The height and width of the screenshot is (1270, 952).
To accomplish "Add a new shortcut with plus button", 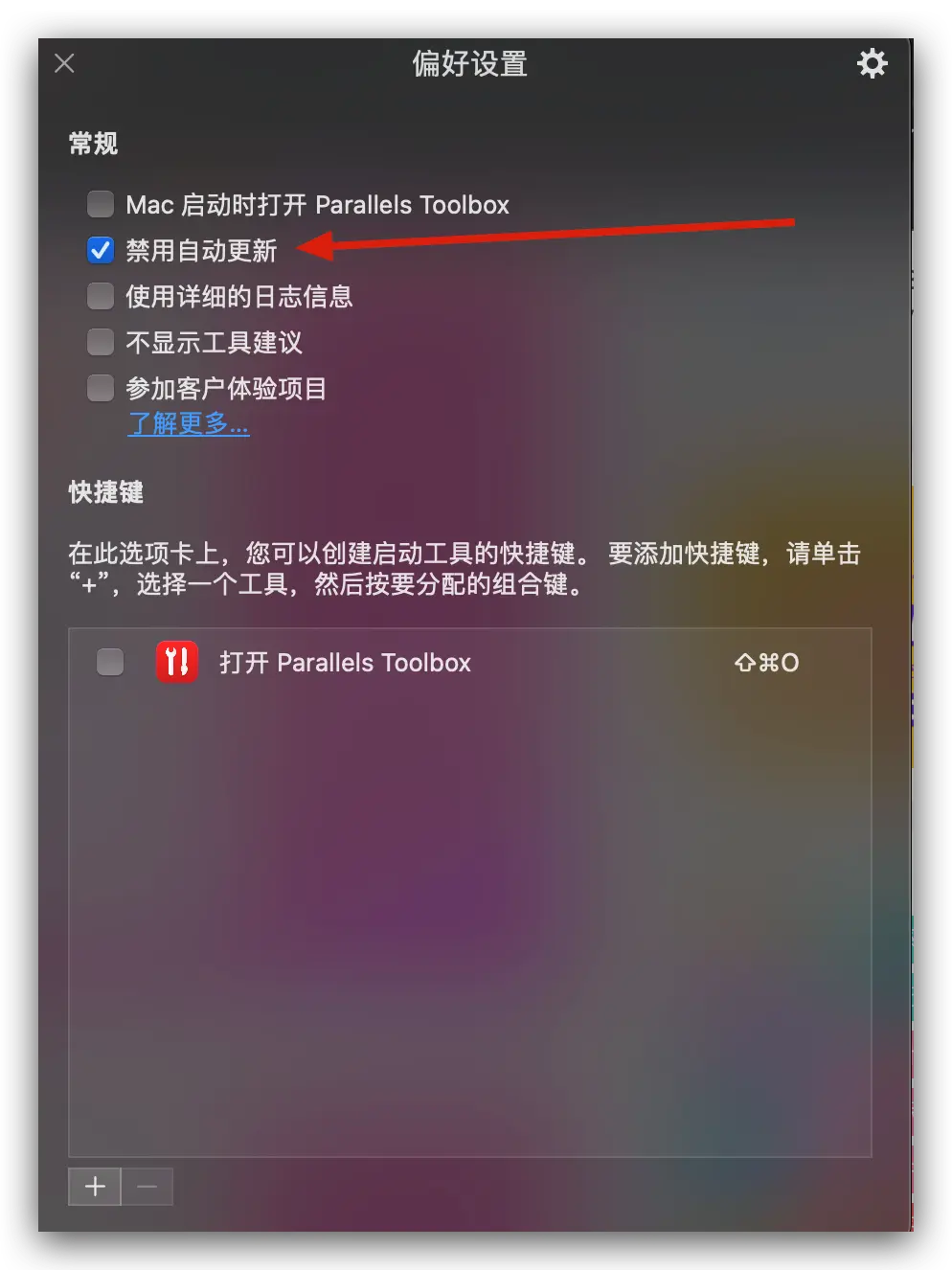I will 95,1187.
